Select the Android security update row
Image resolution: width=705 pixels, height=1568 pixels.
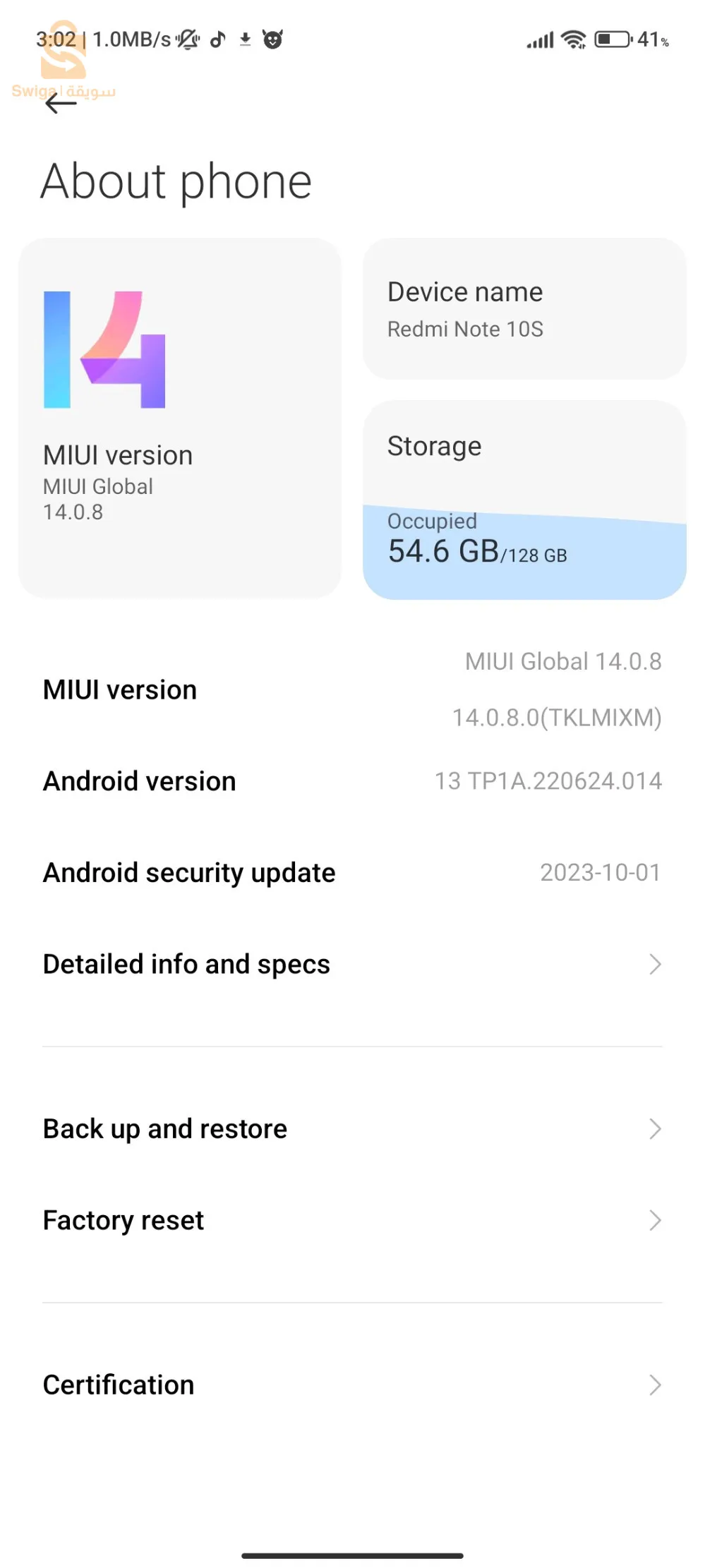coord(351,873)
